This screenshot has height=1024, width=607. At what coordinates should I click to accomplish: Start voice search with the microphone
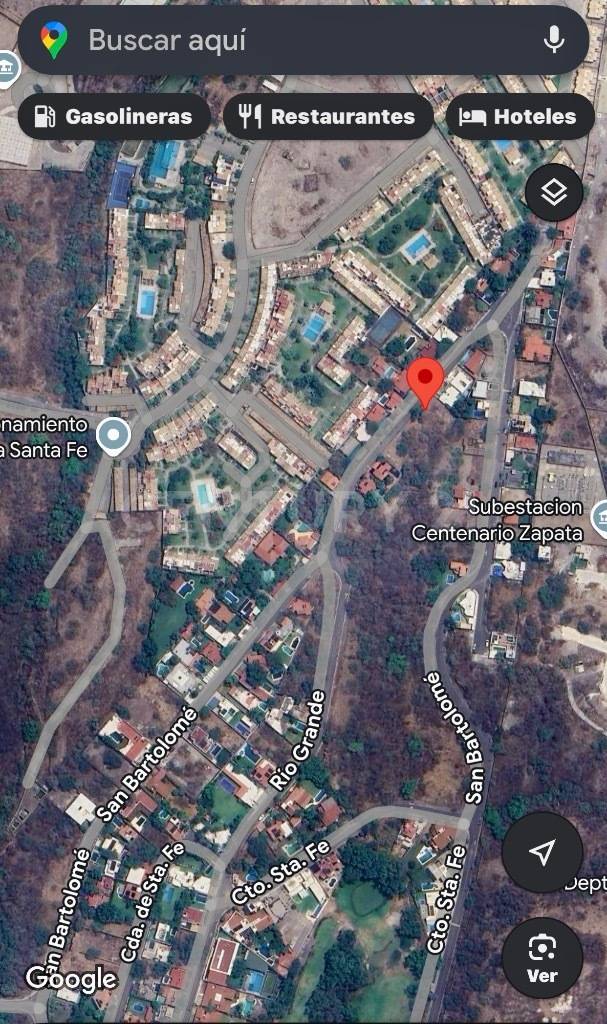[553, 40]
